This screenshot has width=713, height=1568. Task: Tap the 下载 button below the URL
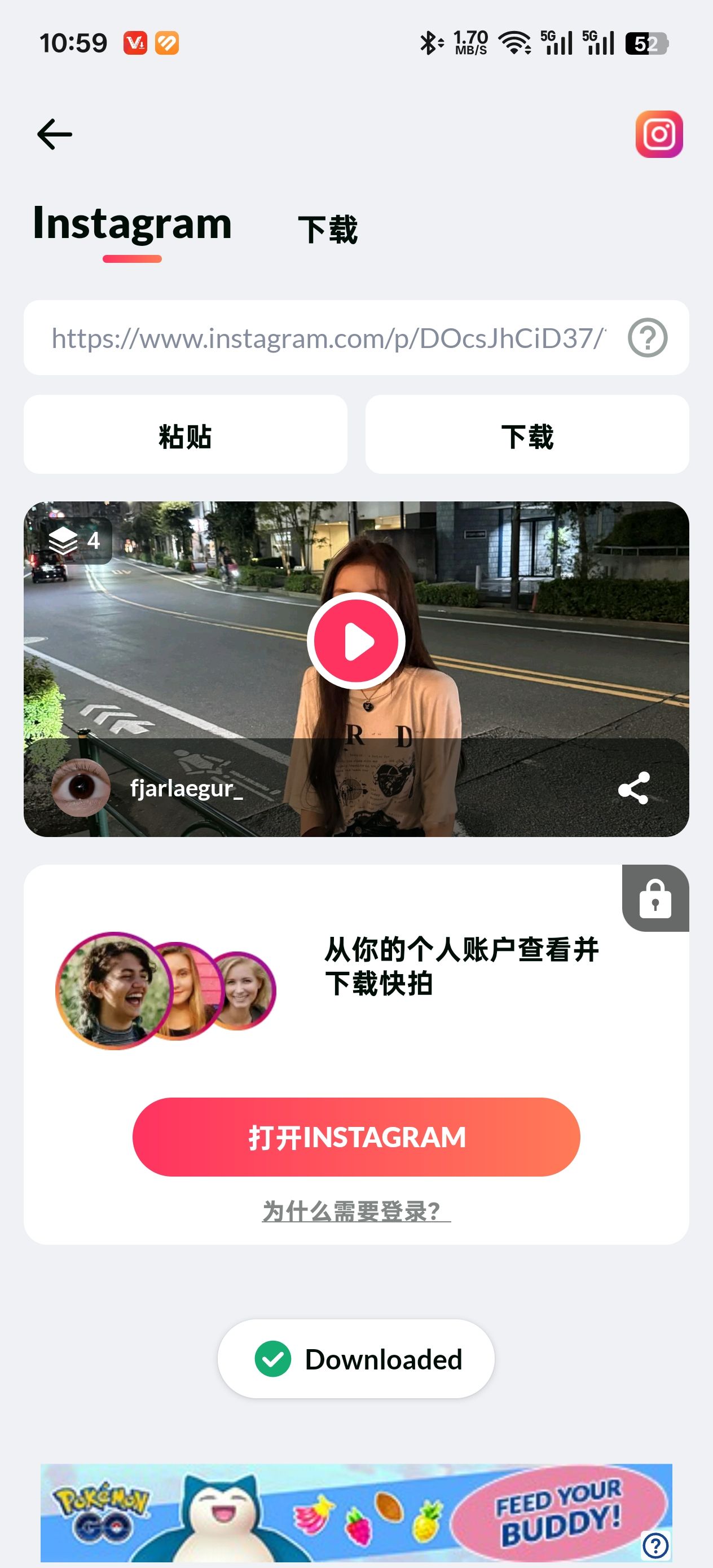pos(527,435)
